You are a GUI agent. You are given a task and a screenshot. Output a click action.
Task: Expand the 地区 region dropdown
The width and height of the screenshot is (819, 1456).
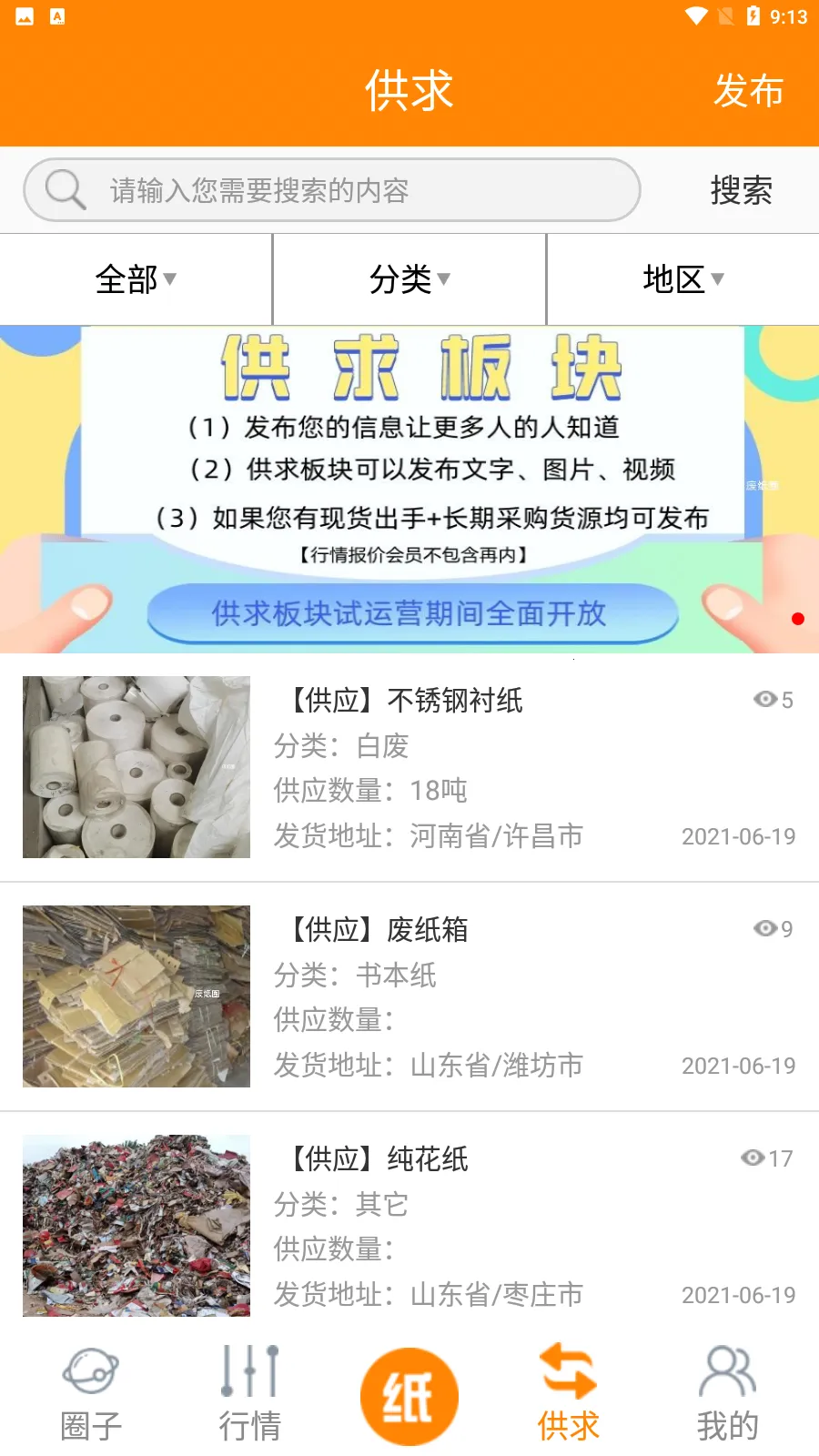click(682, 279)
